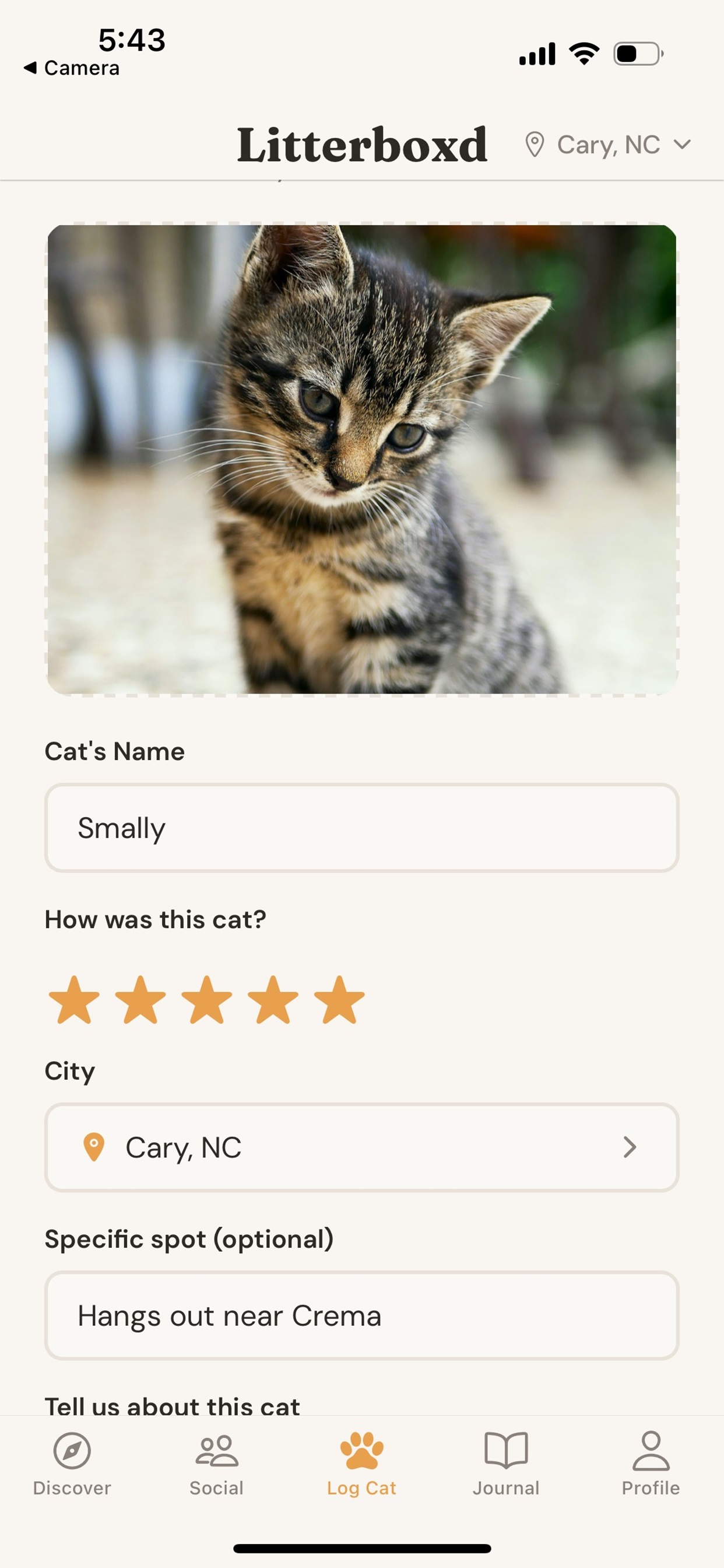724x1568 pixels.
Task: Return to the Camera app
Action: click(x=72, y=68)
